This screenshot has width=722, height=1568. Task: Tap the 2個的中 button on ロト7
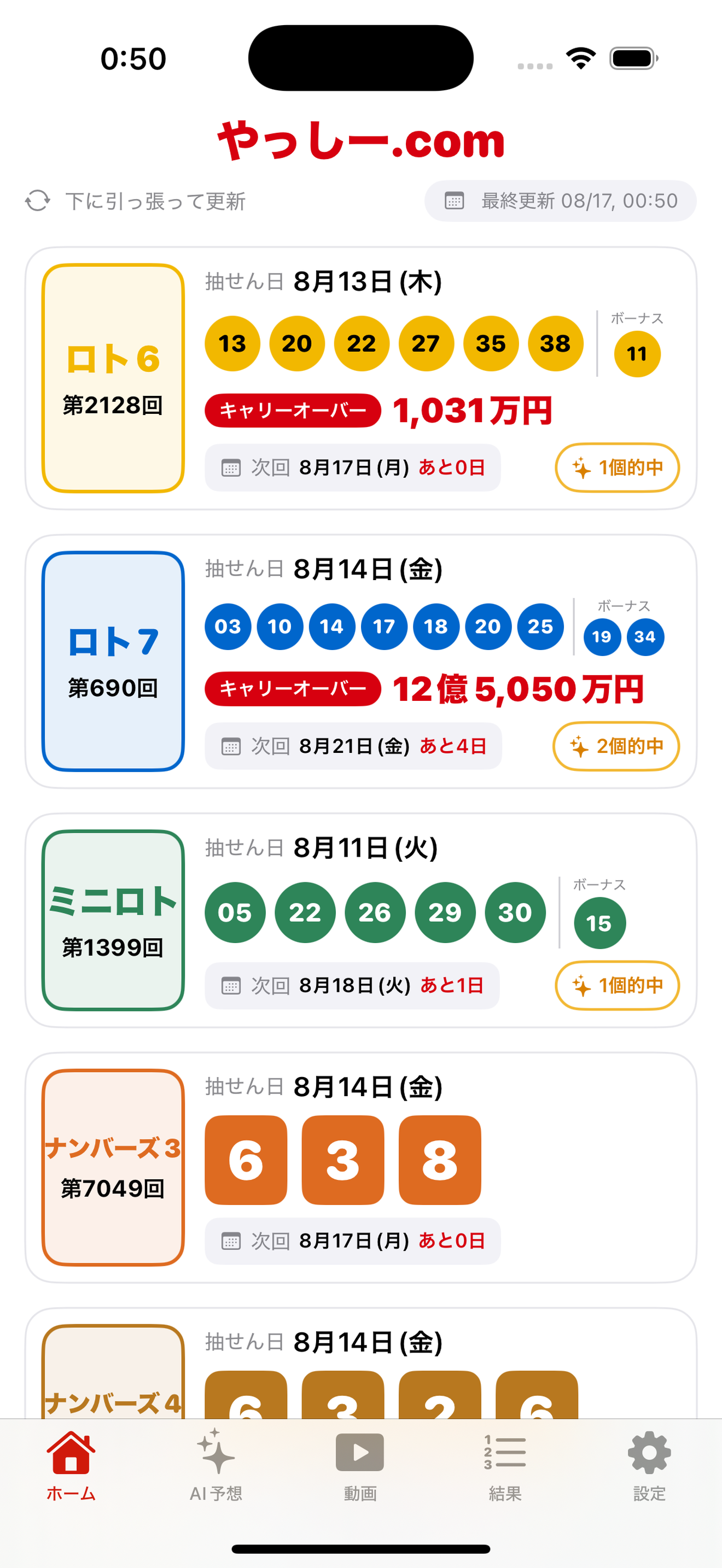616,746
